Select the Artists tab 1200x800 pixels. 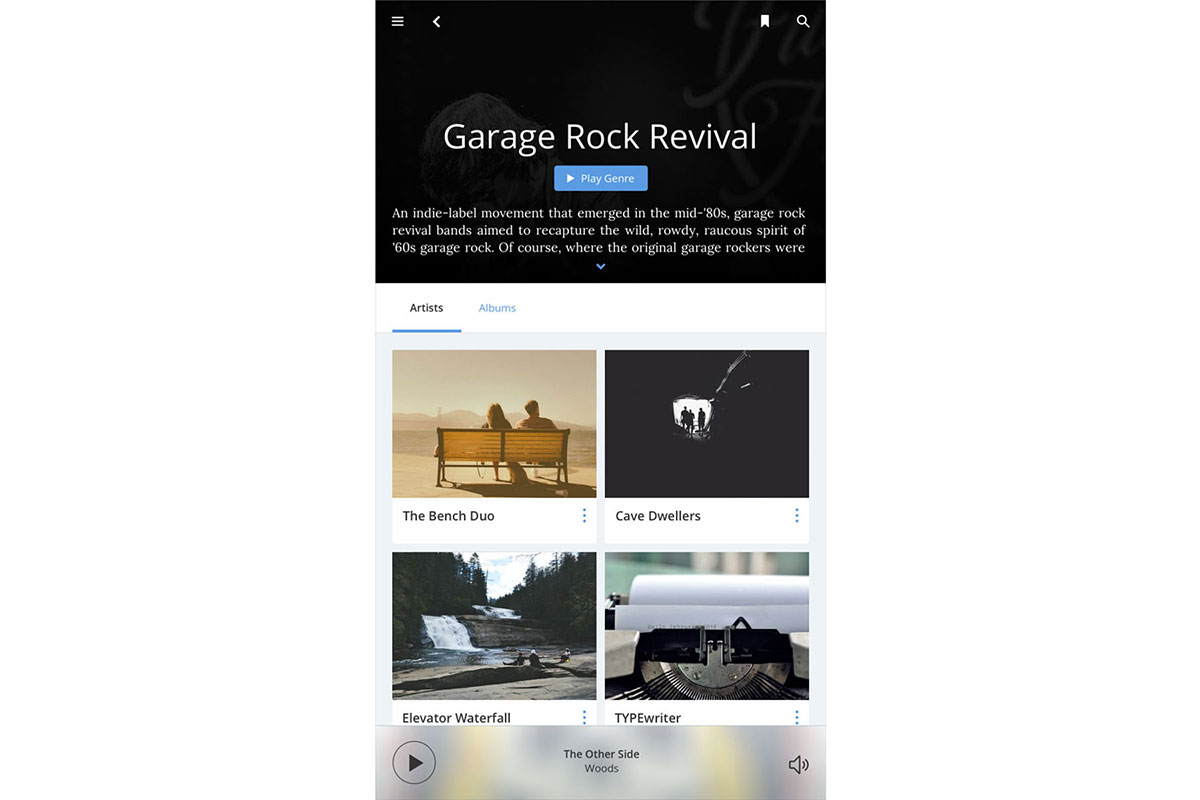426,308
